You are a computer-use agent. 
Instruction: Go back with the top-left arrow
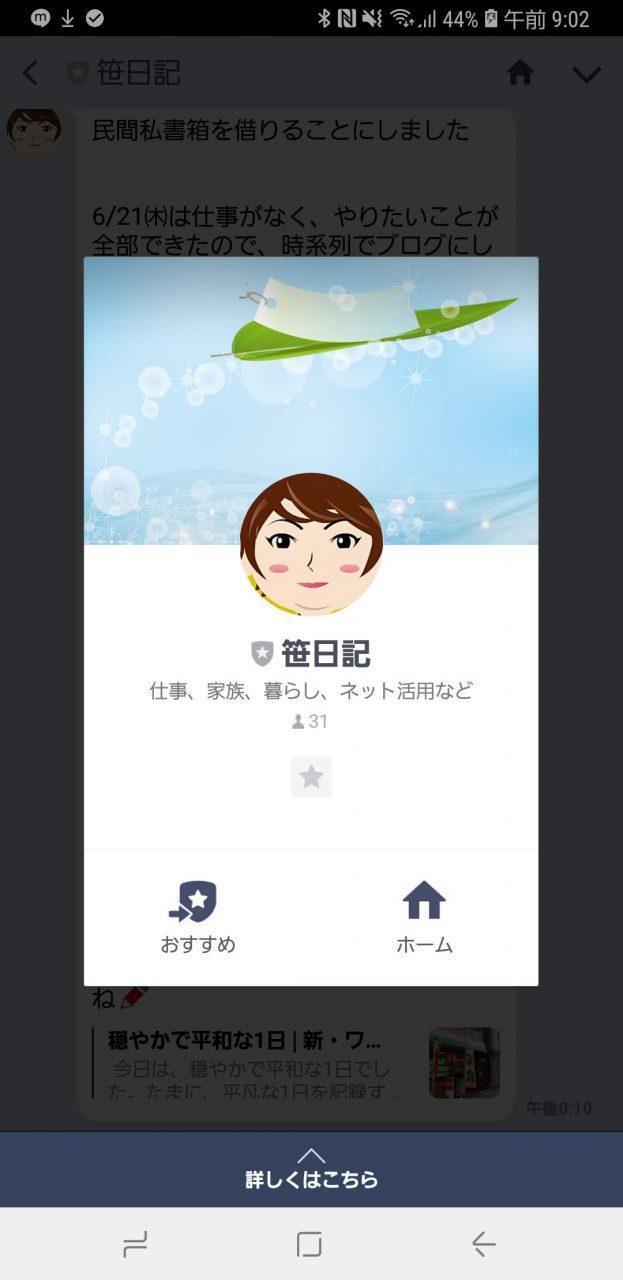[30, 73]
